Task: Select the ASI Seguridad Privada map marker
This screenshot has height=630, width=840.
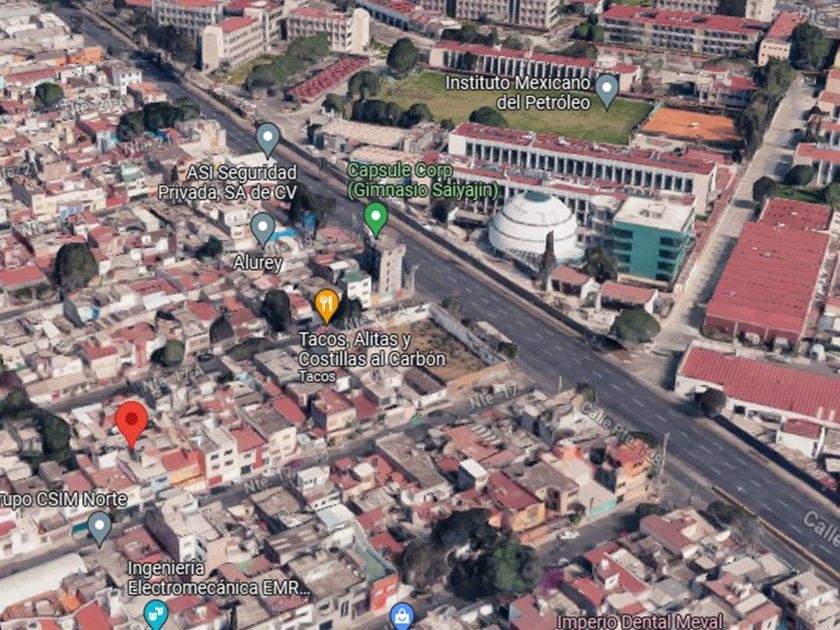Action: click(267, 139)
